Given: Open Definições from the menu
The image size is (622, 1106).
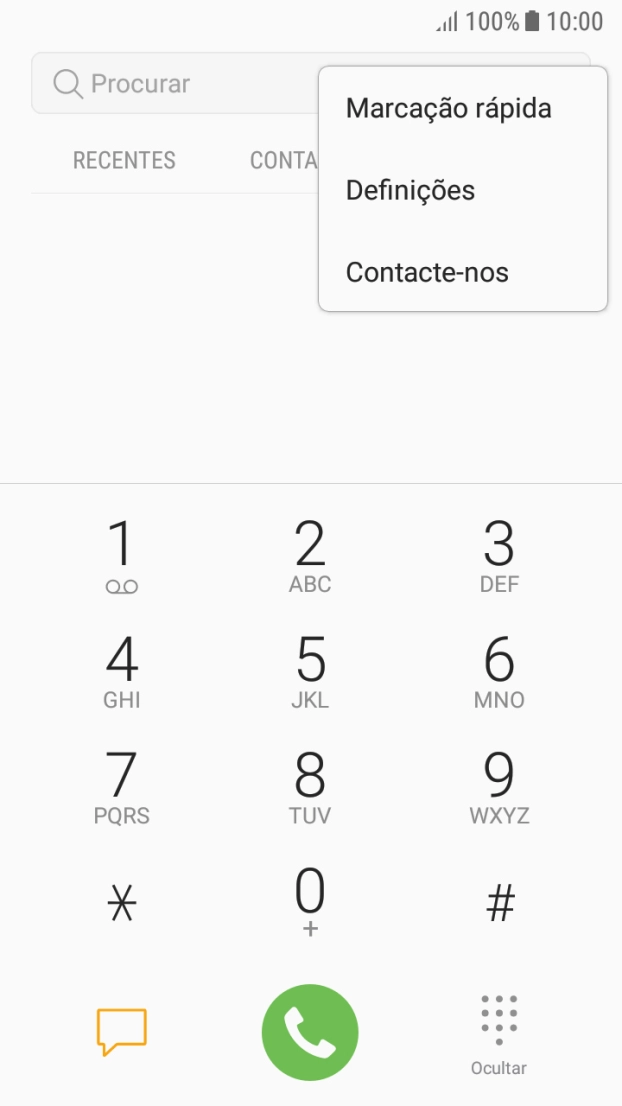Looking at the screenshot, I should 410,190.
